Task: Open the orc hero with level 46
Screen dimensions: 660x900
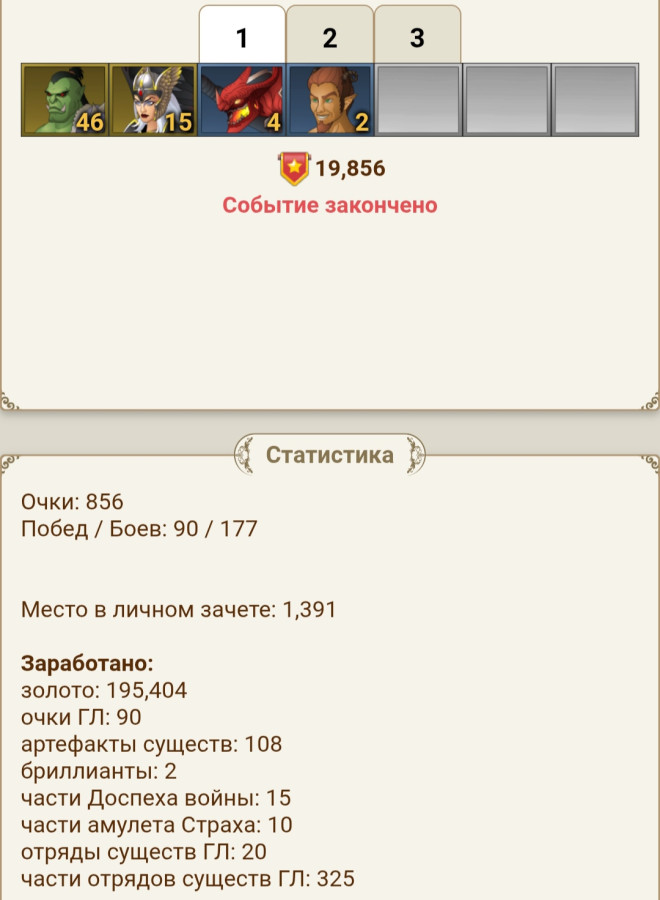Action: click(x=64, y=100)
